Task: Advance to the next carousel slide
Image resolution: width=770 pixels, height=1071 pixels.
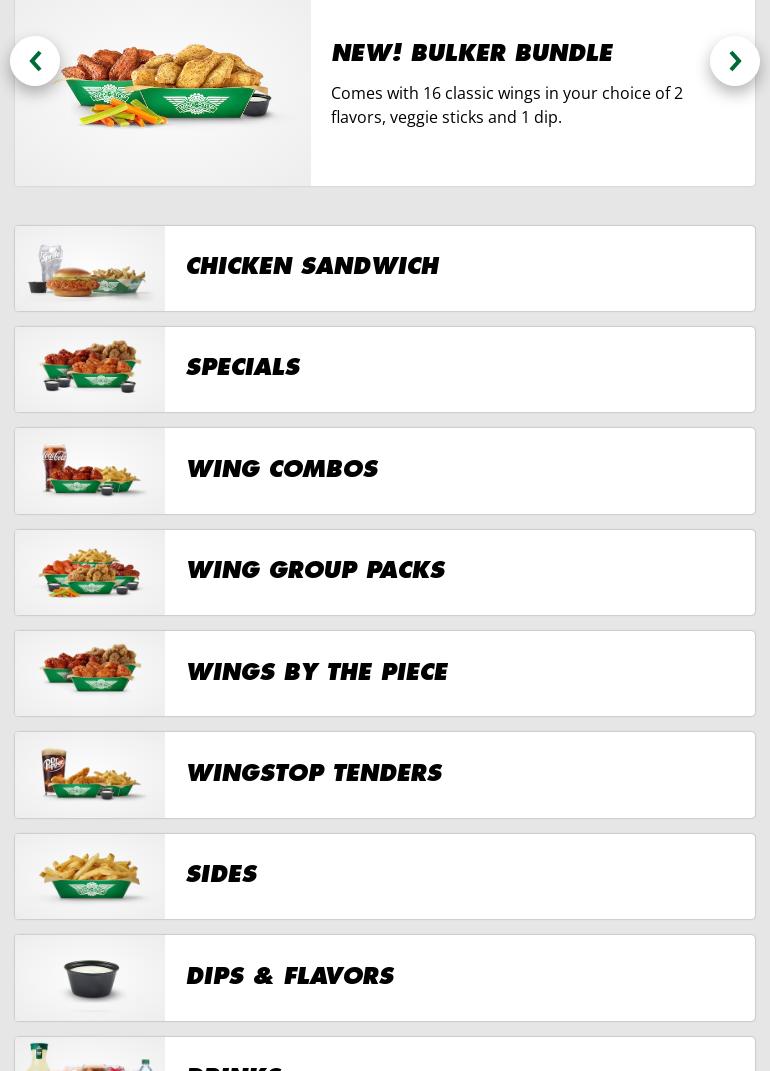Action: pyautogui.click(x=734, y=61)
